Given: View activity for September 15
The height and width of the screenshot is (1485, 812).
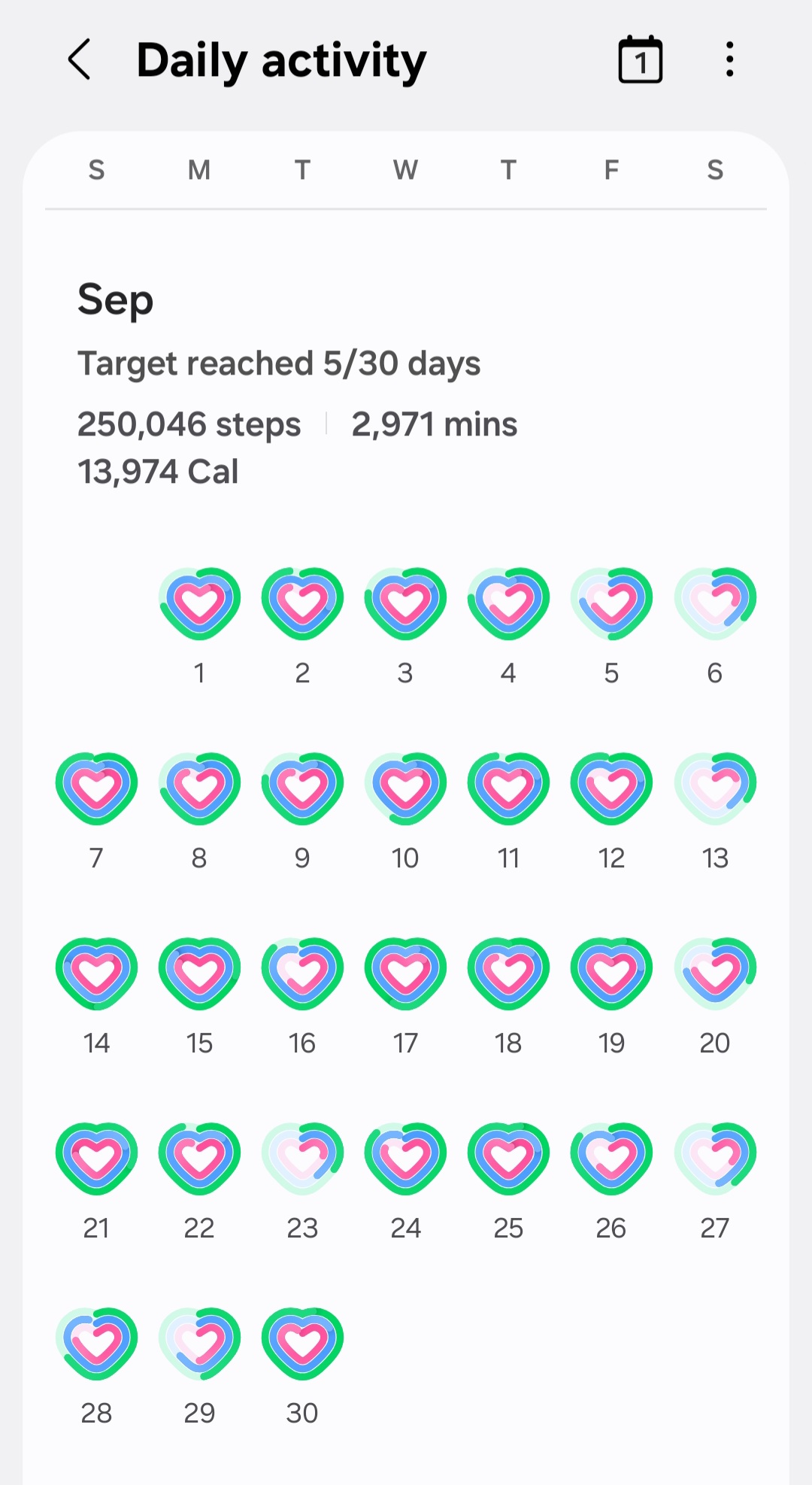Looking at the screenshot, I should [x=199, y=974].
